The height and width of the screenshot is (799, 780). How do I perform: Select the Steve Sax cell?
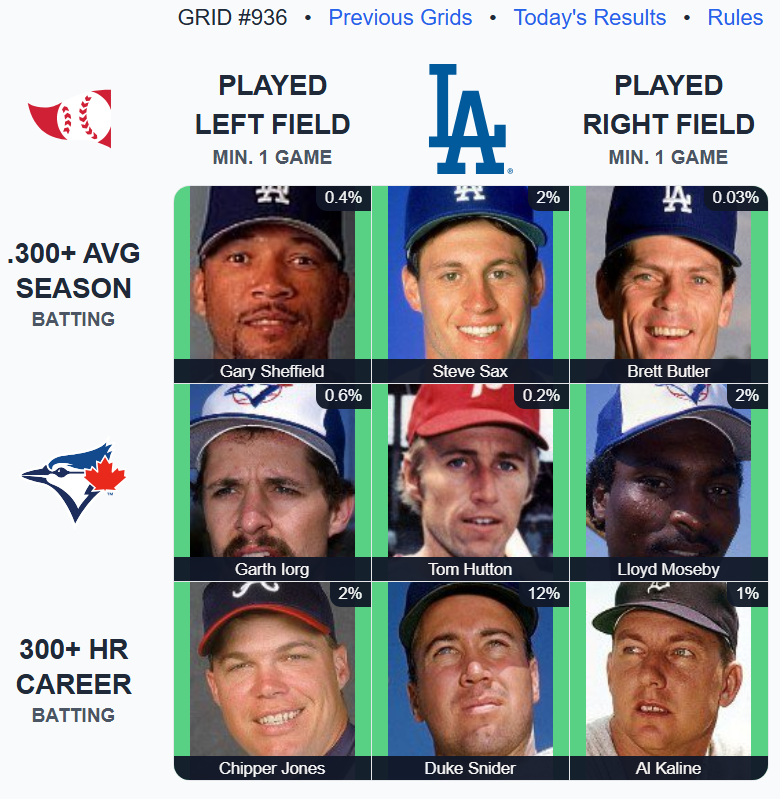pyautogui.click(x=470, y=284)
